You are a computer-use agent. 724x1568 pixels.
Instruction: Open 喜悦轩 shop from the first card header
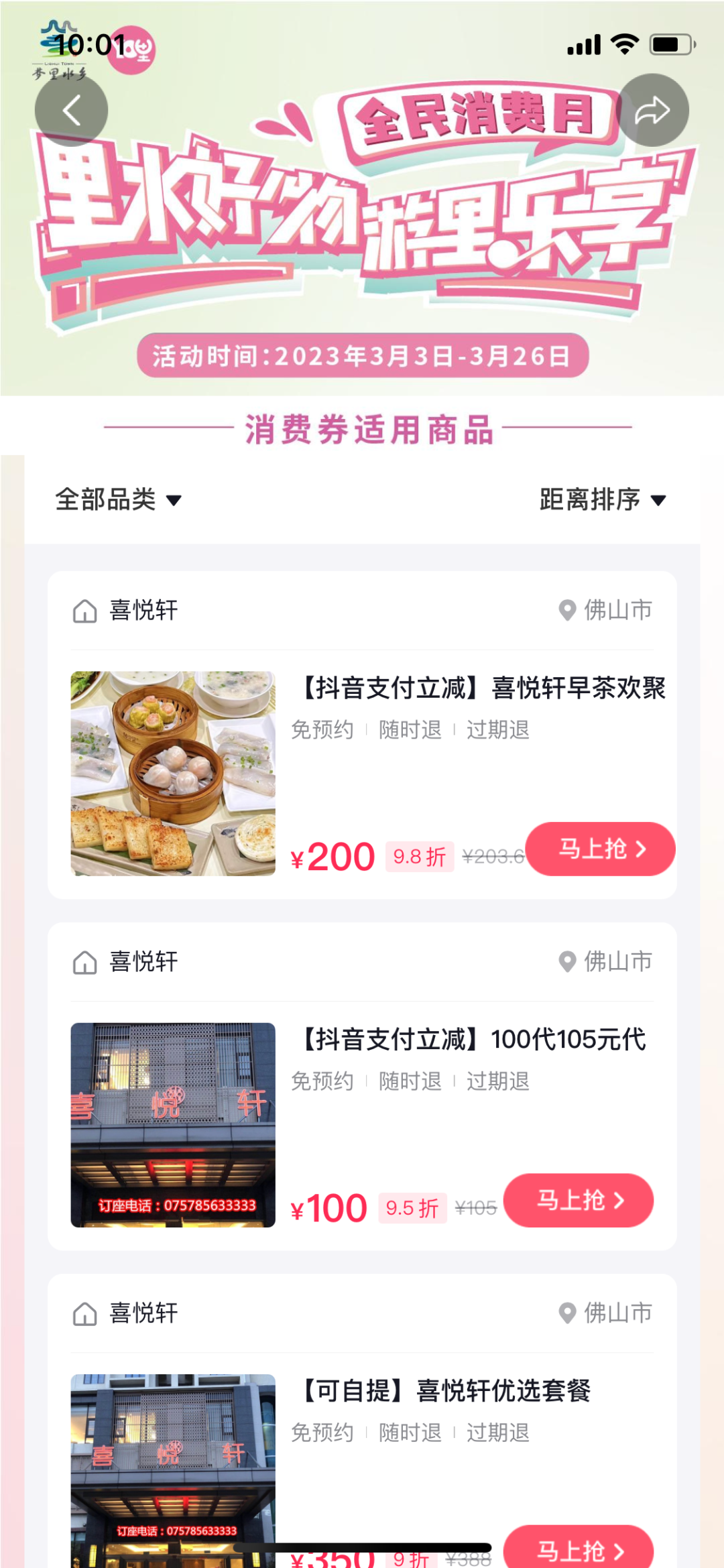143,610
